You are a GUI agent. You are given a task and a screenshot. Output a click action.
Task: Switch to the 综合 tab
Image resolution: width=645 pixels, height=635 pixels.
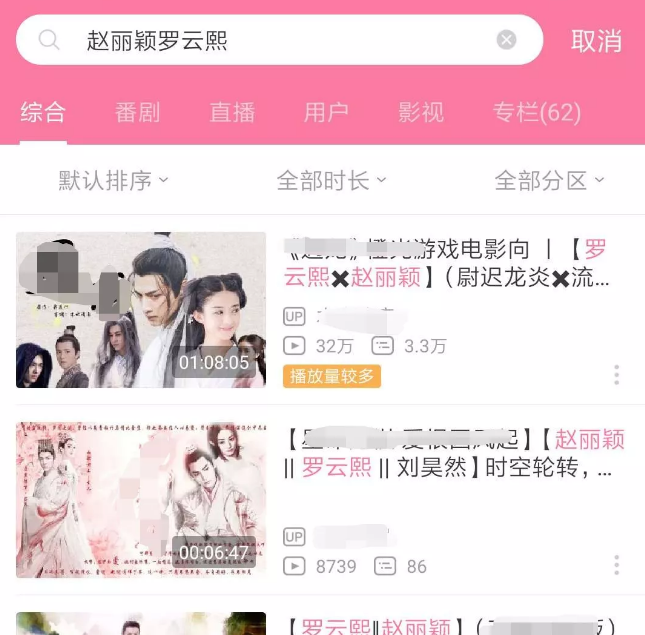pos(43,112)
